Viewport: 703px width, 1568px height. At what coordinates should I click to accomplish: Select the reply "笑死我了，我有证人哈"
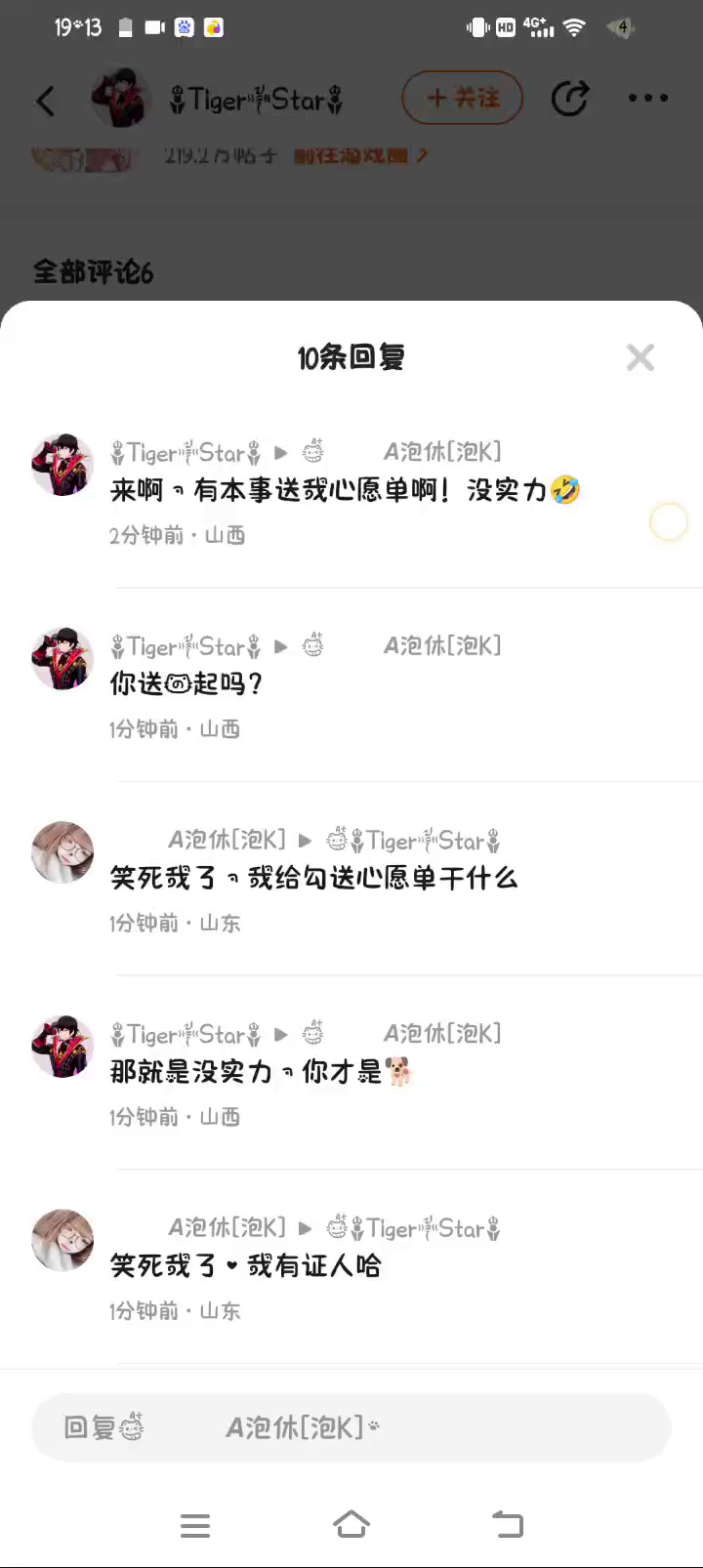coord(245,1266)
